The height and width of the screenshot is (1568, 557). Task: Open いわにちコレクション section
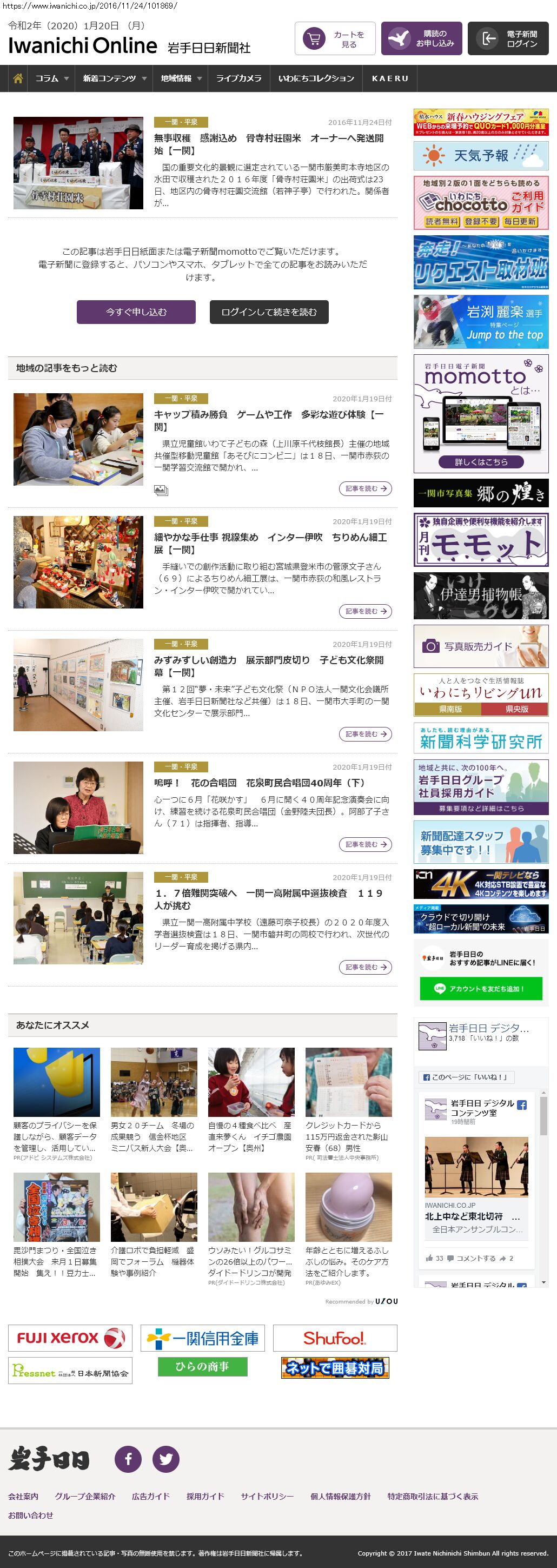tap(316, 78)
